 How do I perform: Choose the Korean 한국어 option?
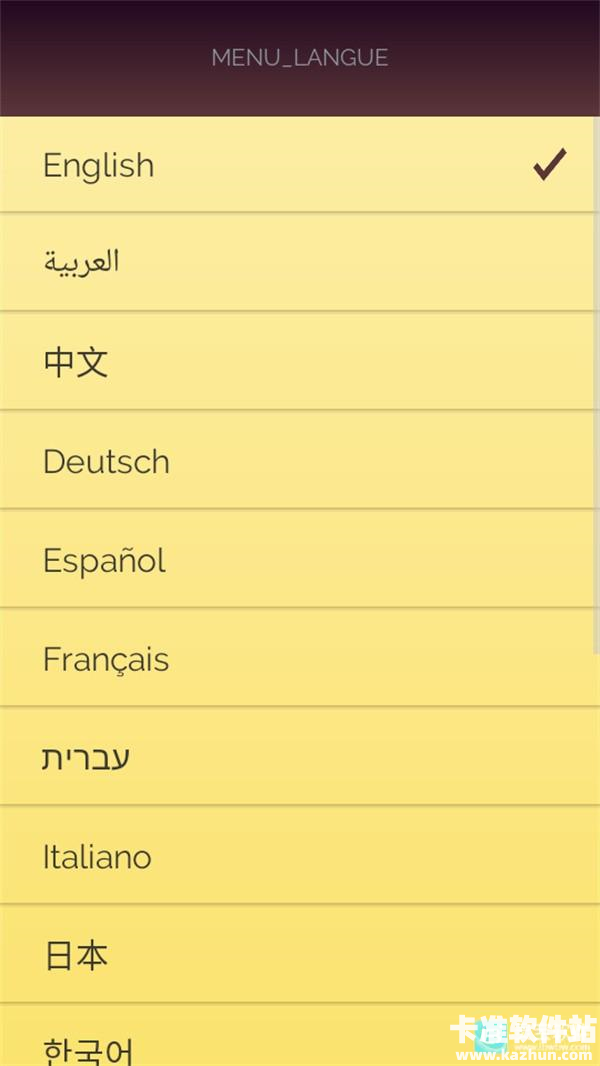[88, 1047]
